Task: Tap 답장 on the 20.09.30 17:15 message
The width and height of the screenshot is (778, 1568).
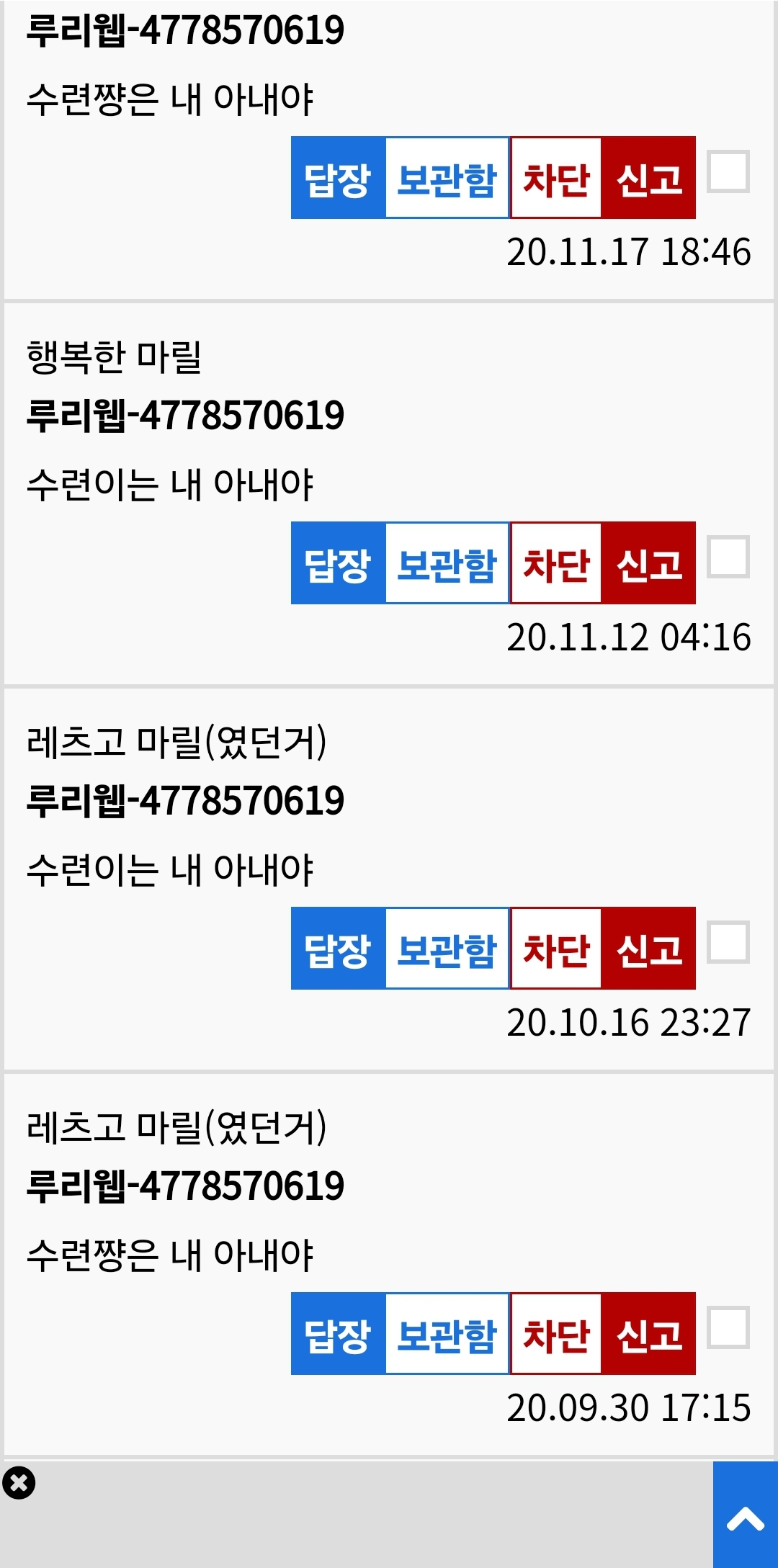Action: [338, 1334]
